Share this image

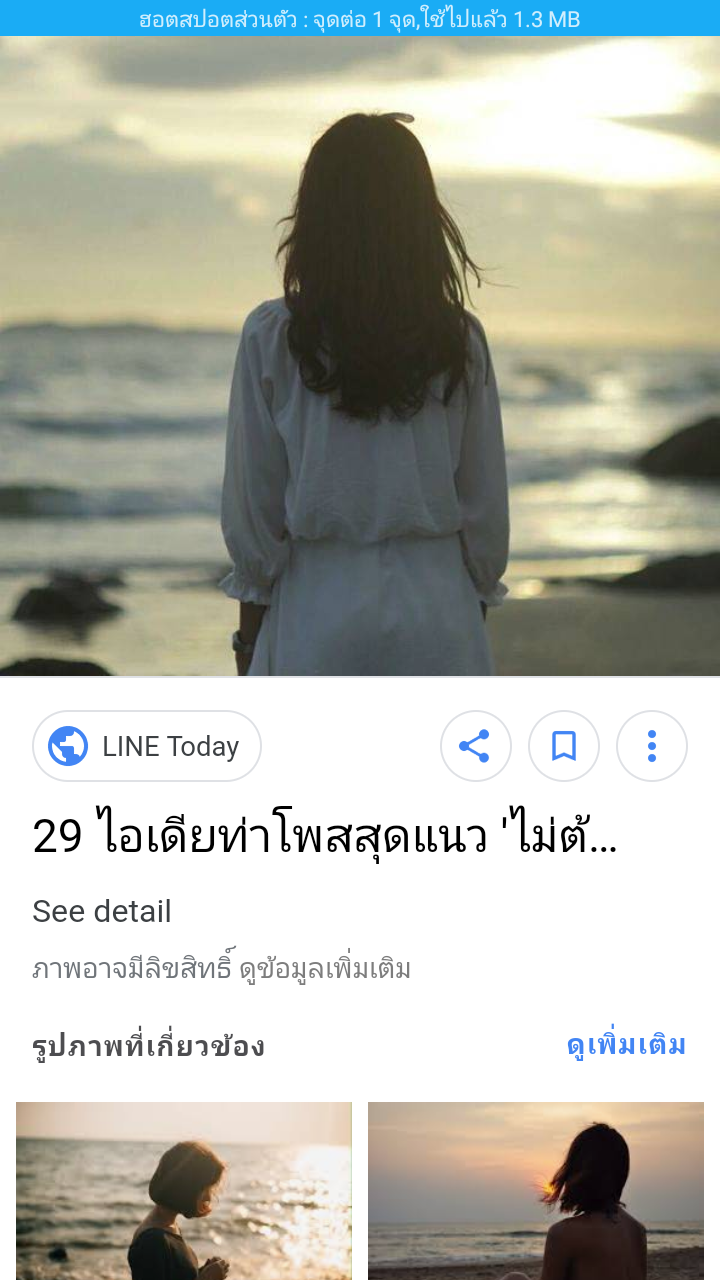coord(475,746)
